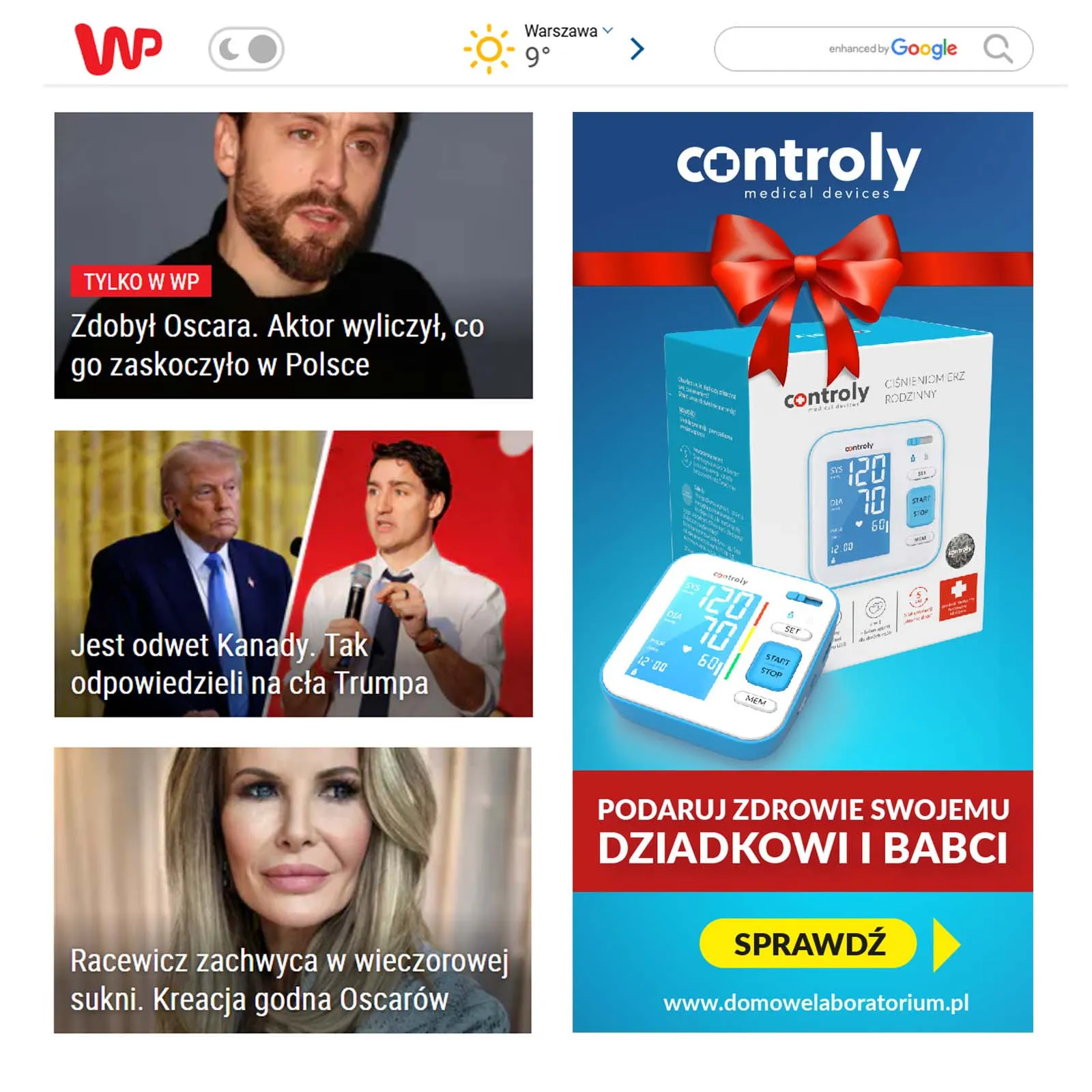Tap the magnifier search icon

[997, 49]
